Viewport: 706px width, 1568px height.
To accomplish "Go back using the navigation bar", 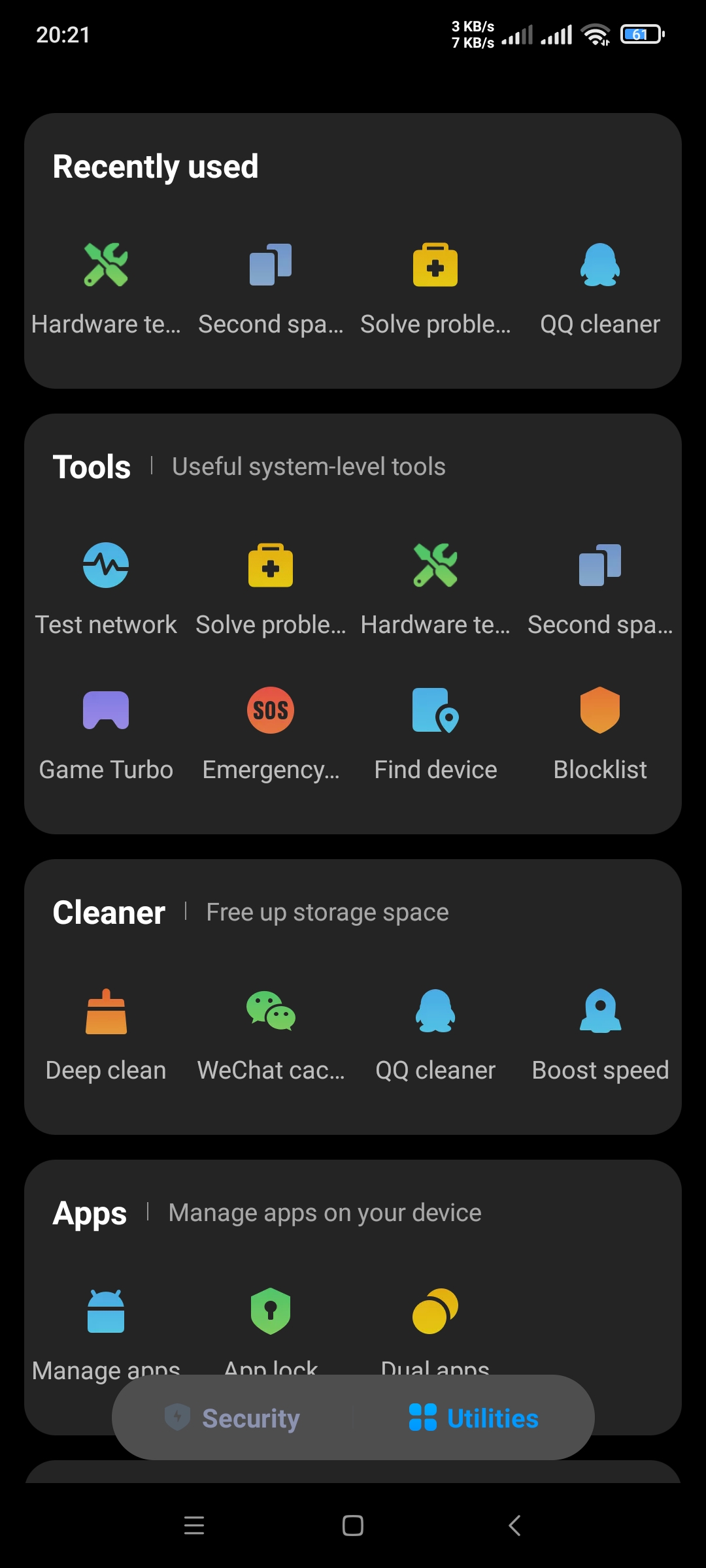I will click(x=514, y=1526).
